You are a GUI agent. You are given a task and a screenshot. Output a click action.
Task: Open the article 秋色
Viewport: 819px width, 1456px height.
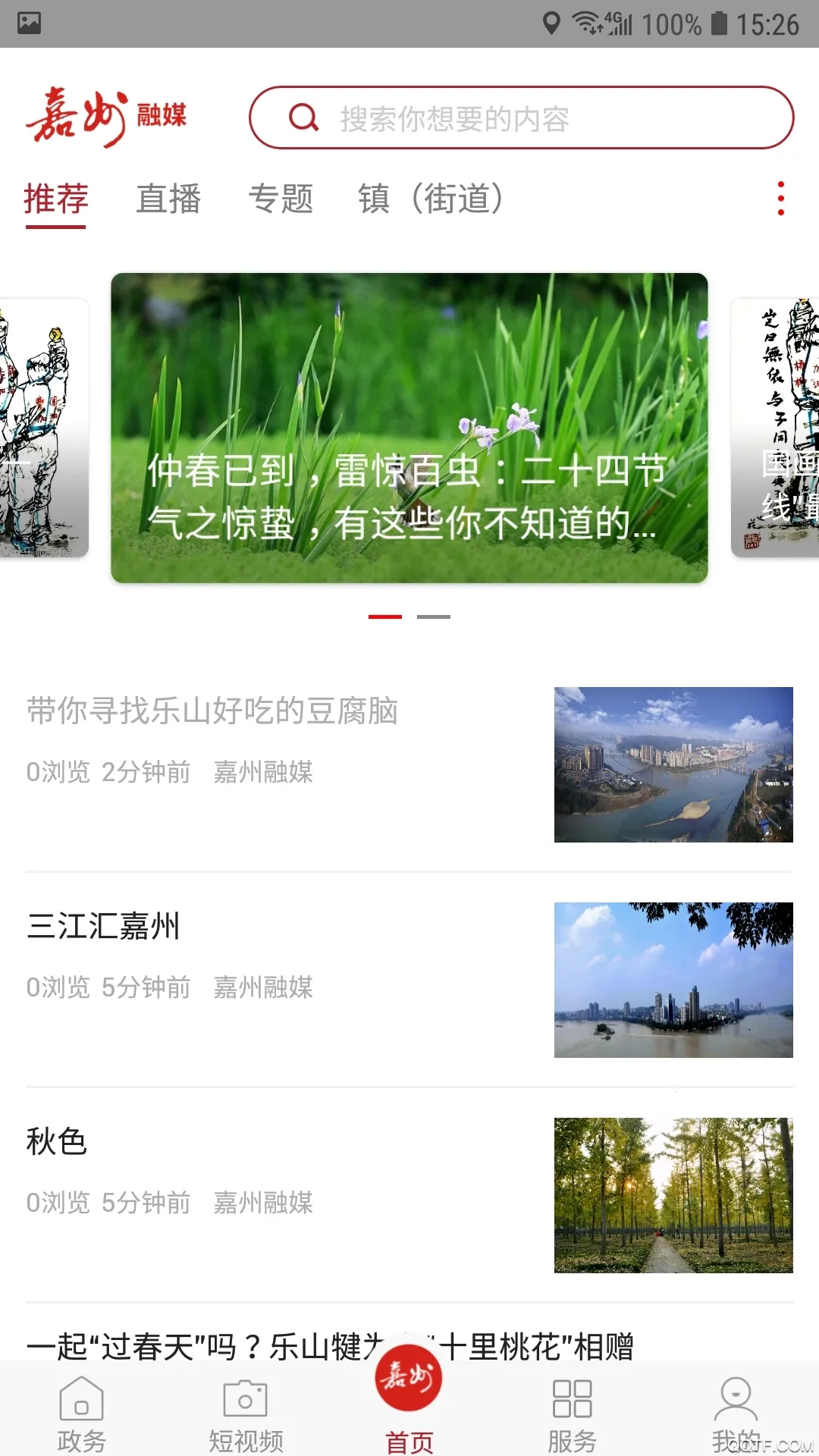point(57,1142)
